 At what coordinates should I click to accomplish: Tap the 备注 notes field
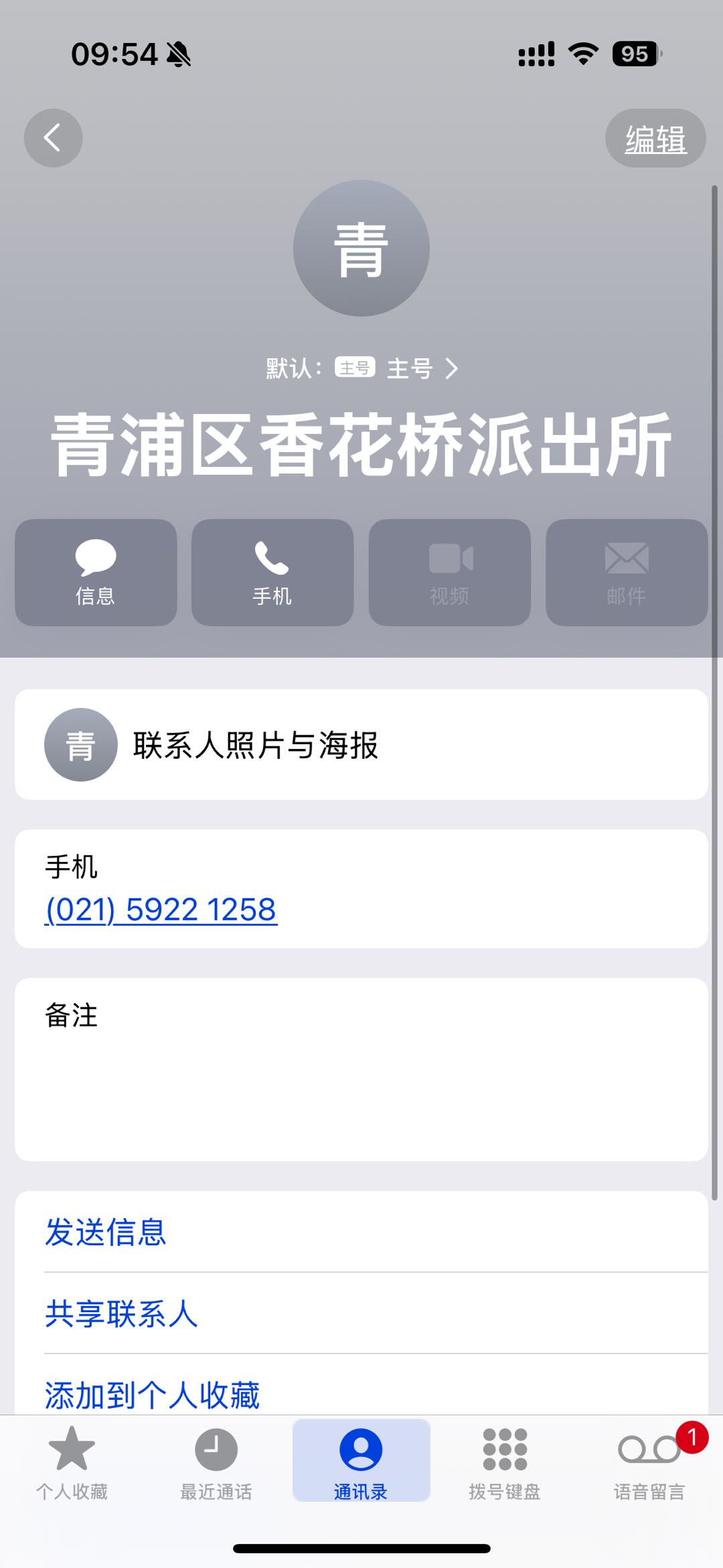coord(361,1069)
